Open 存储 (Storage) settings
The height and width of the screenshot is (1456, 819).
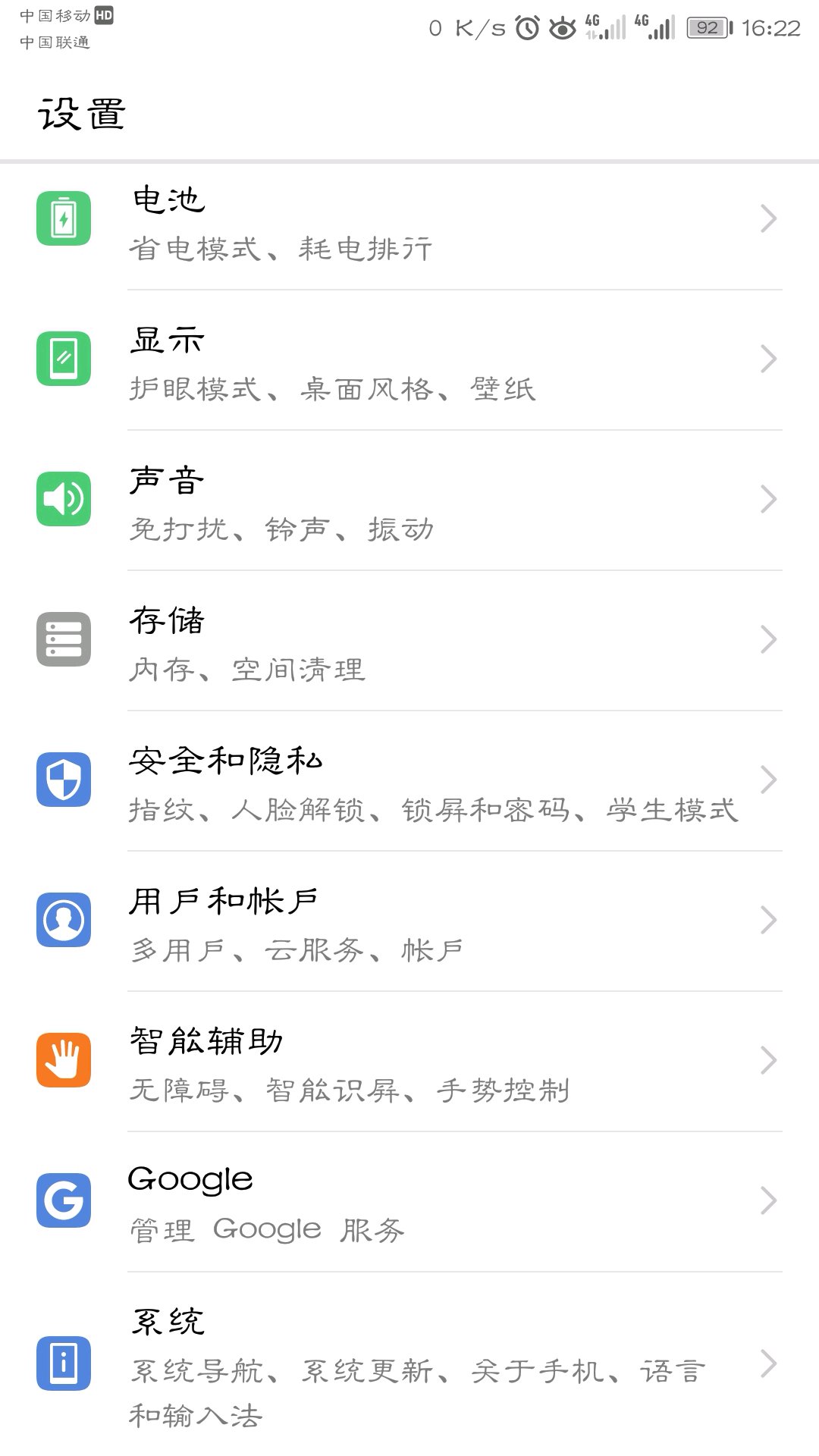(409, 641)
